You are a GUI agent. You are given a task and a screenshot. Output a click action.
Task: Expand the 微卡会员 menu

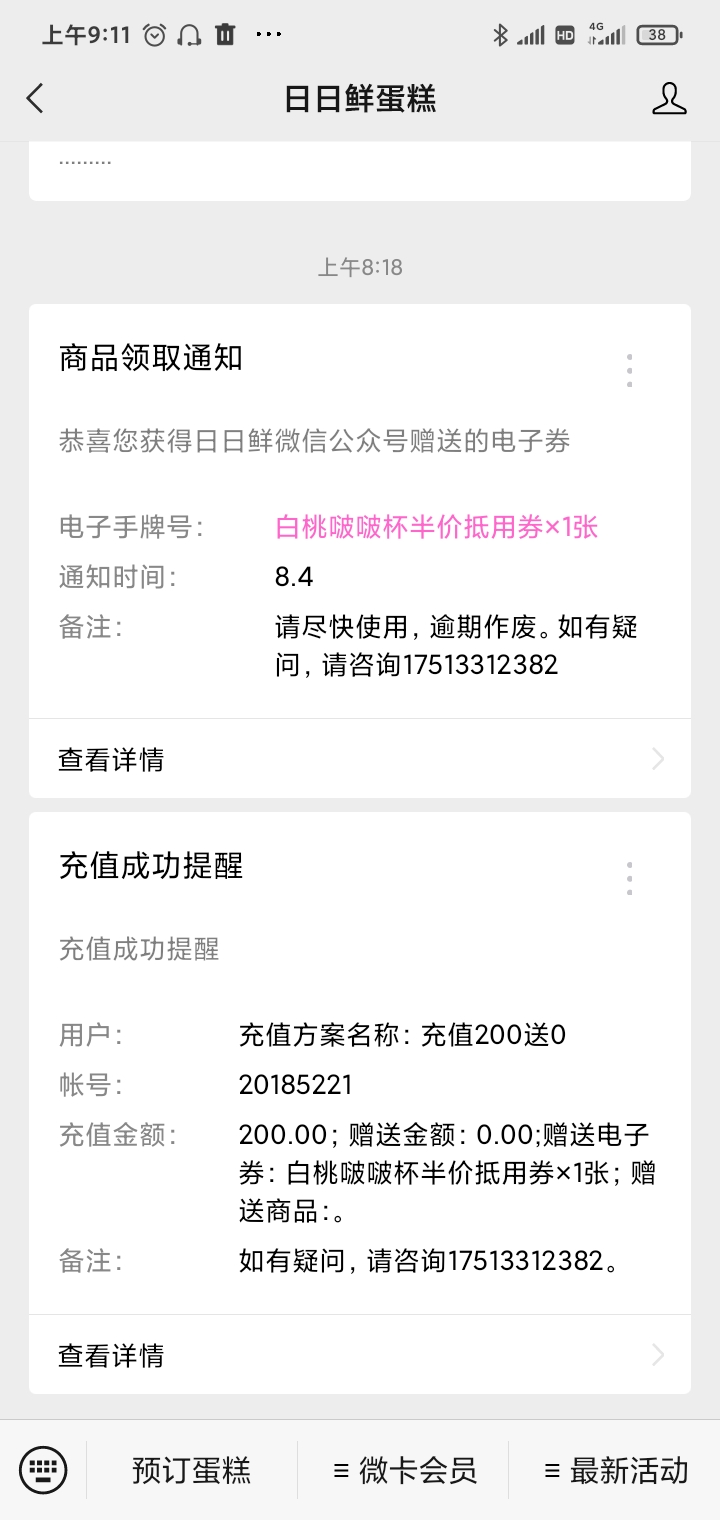(x=404, y=1470)
